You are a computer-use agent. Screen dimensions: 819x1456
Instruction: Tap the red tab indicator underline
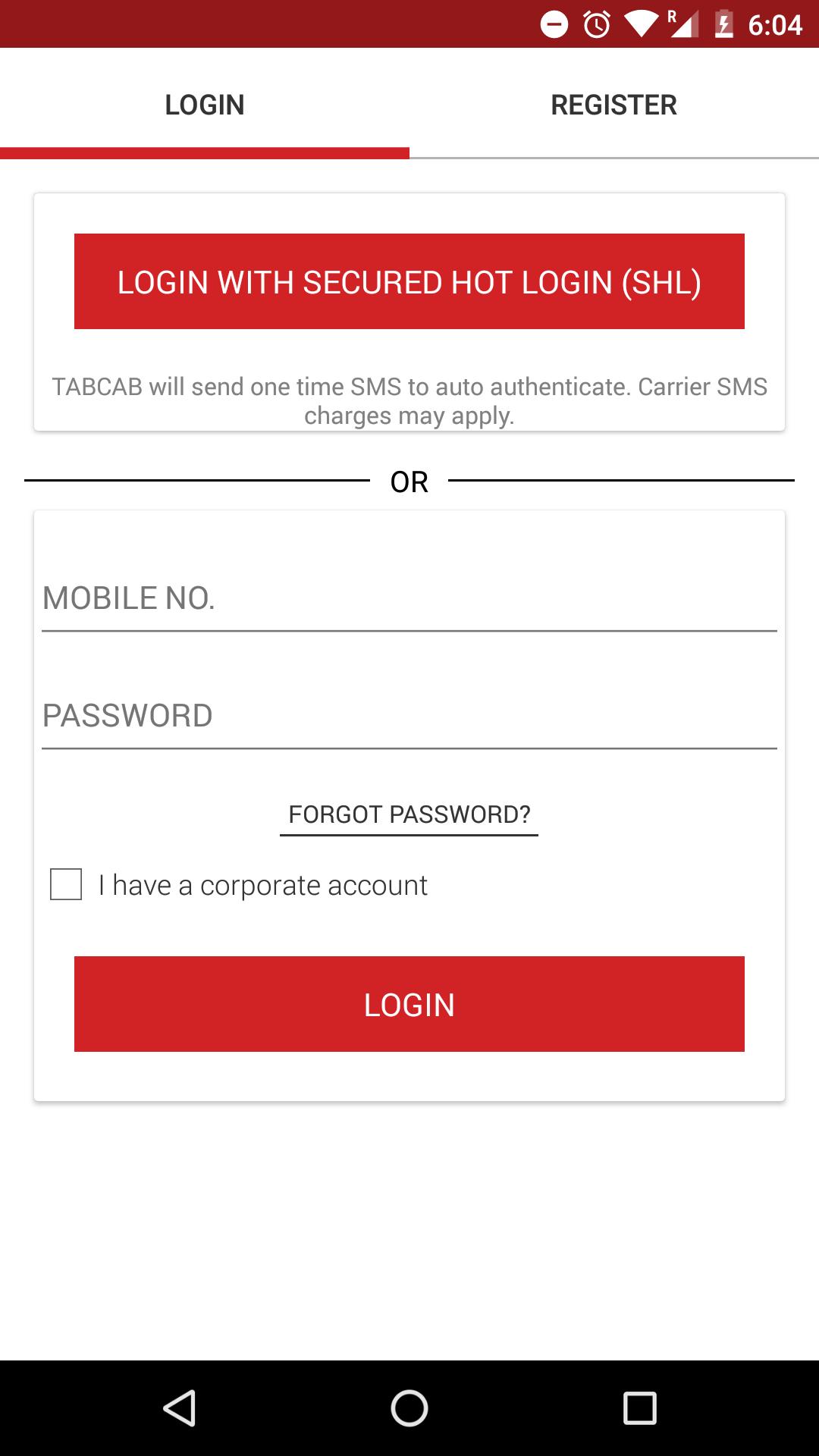point(204,154)
